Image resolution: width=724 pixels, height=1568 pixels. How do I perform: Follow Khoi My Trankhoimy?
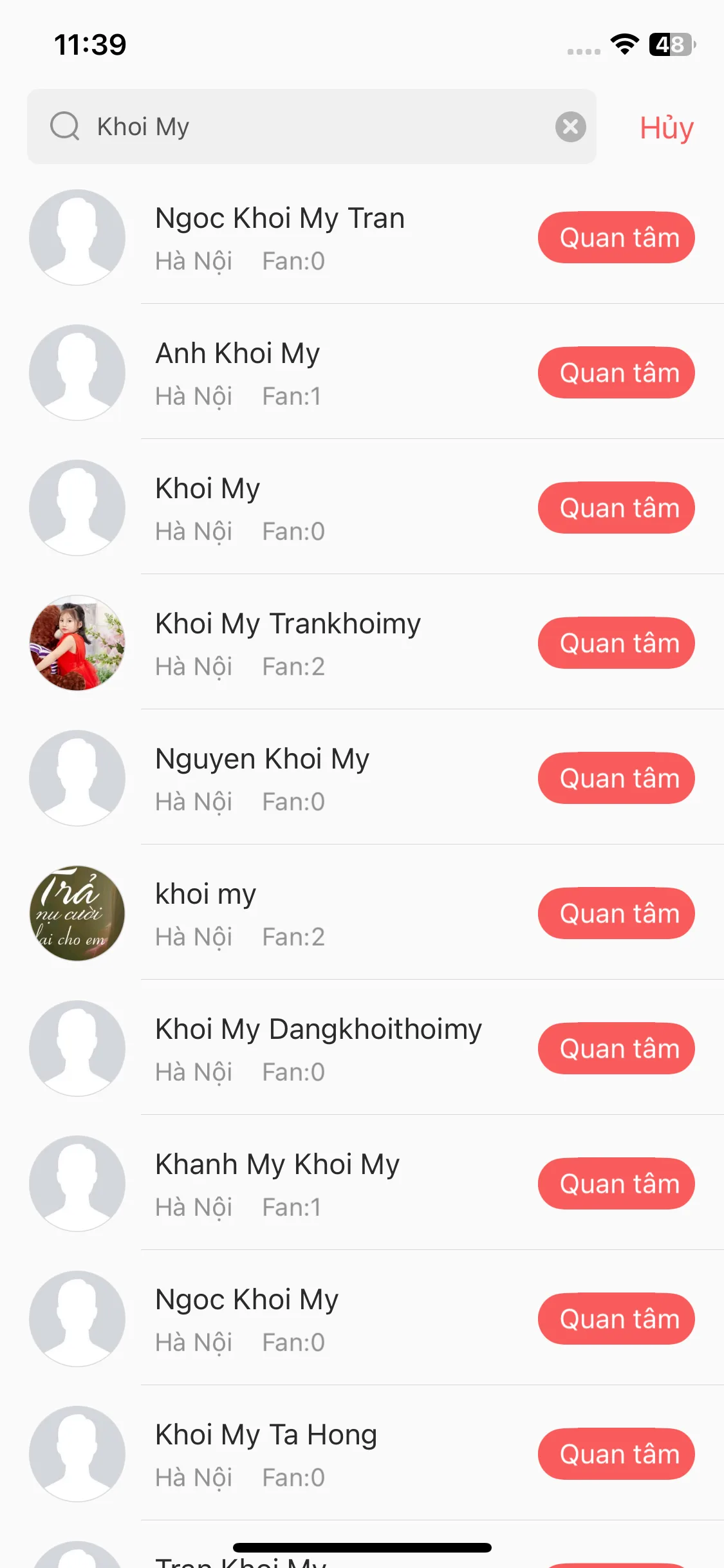tap(616, 643)
